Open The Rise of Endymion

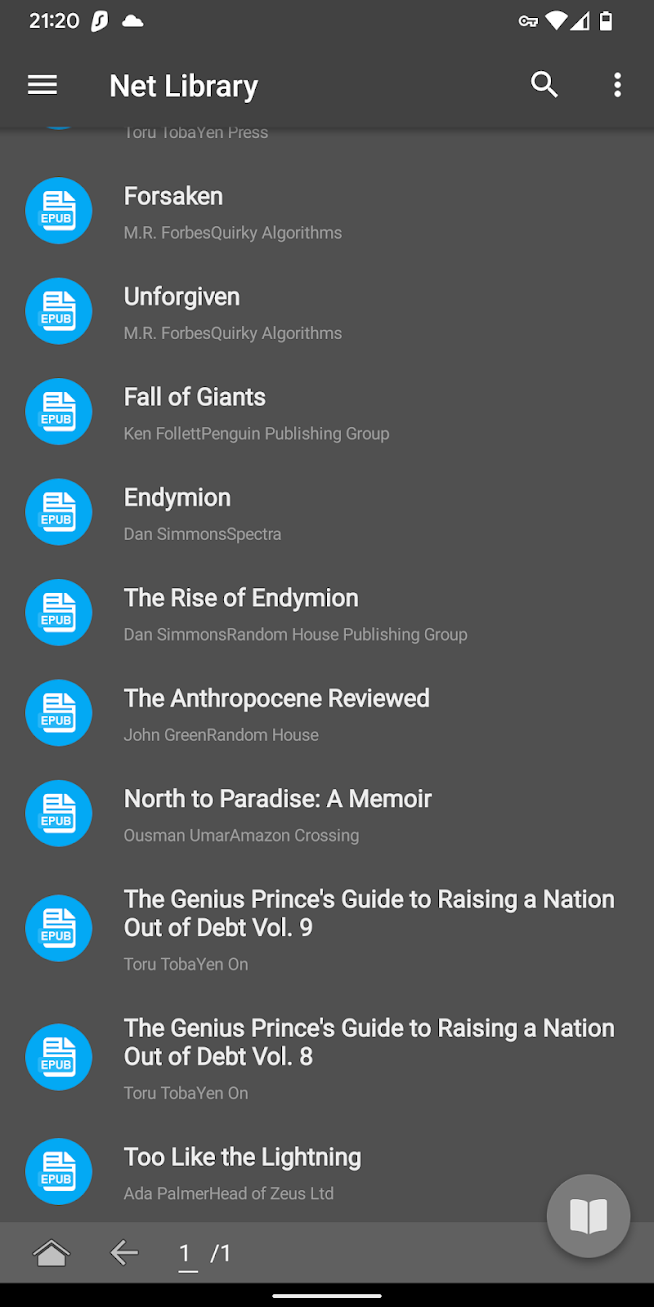pyautogui.click(x=327, y=613)
